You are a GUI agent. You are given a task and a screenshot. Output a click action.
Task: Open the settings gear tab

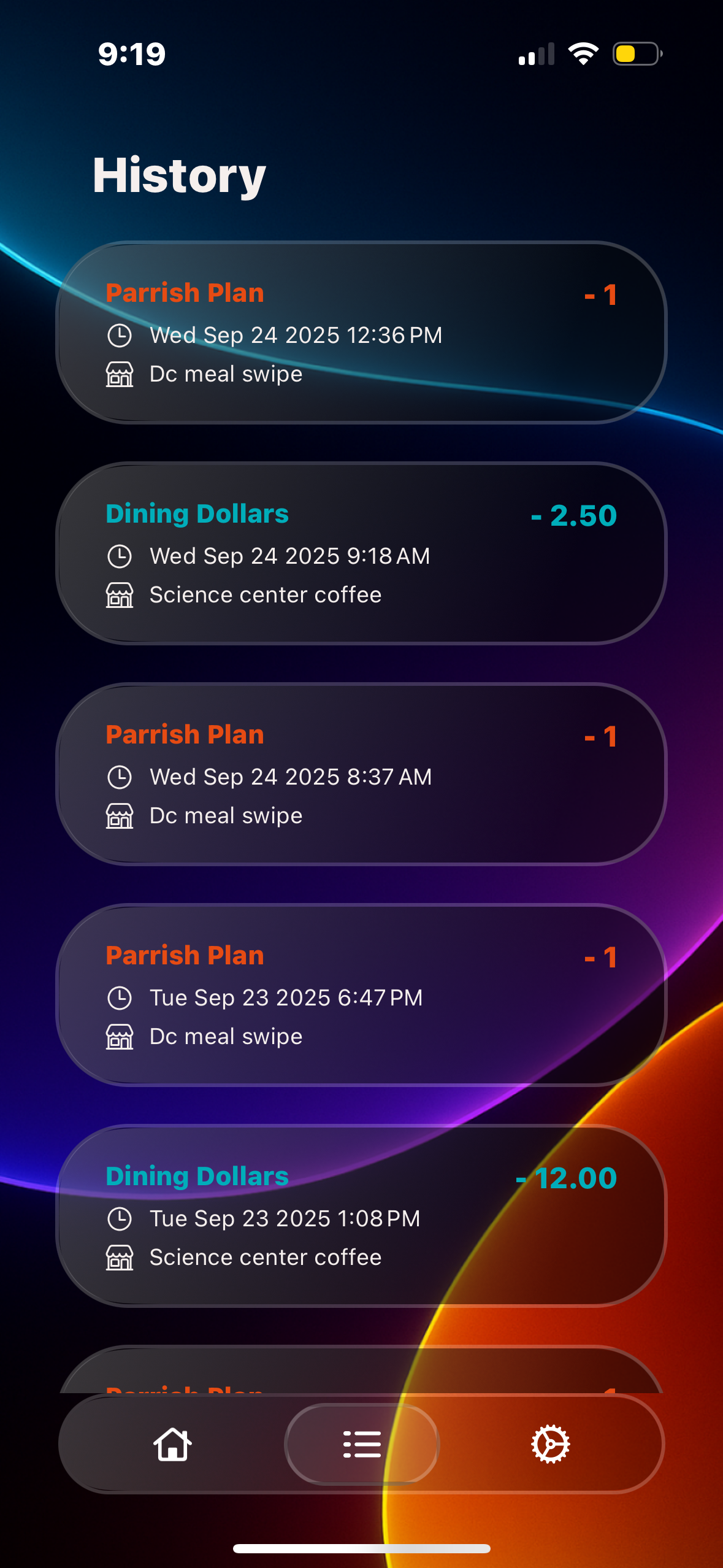(x=550, y=1443)
